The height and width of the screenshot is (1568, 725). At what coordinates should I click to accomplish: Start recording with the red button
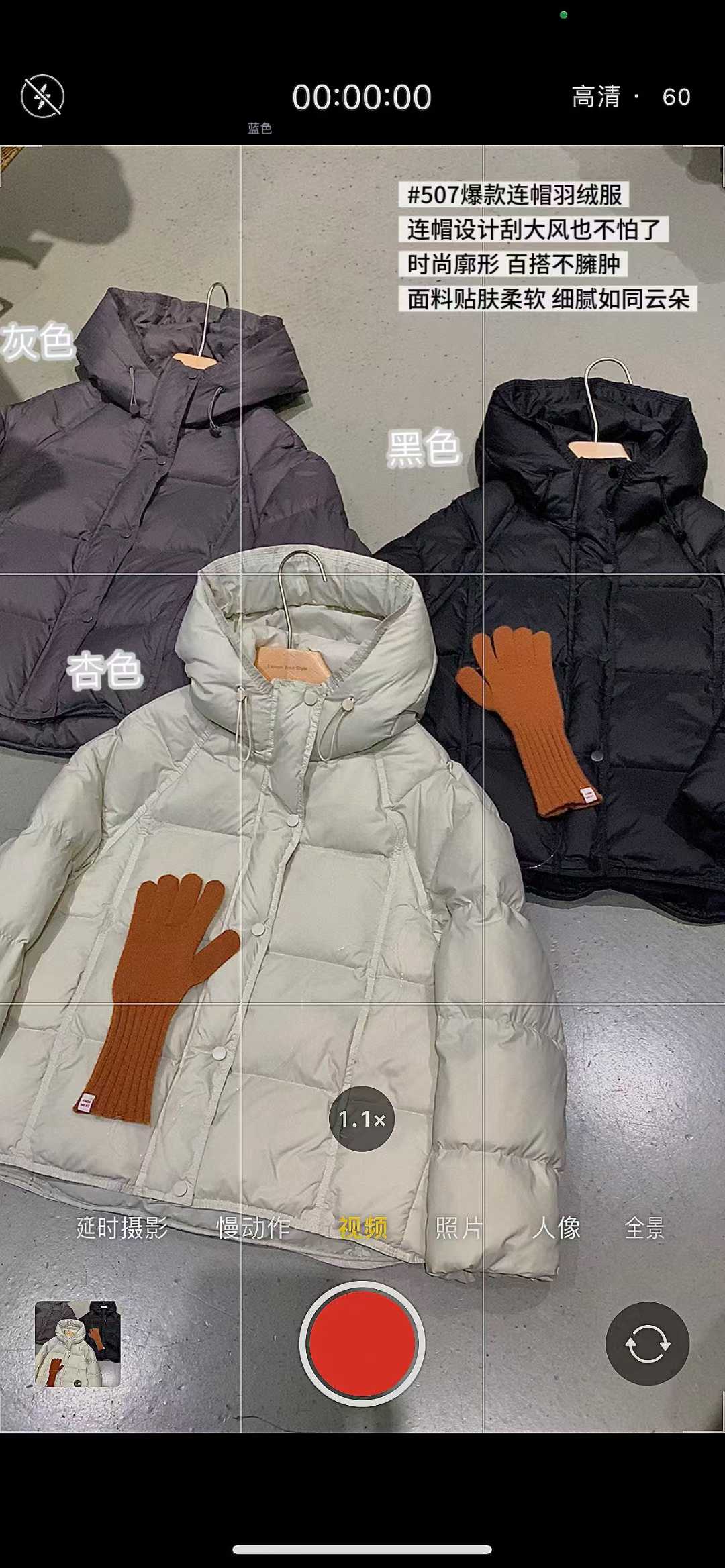coord(362,1343)
